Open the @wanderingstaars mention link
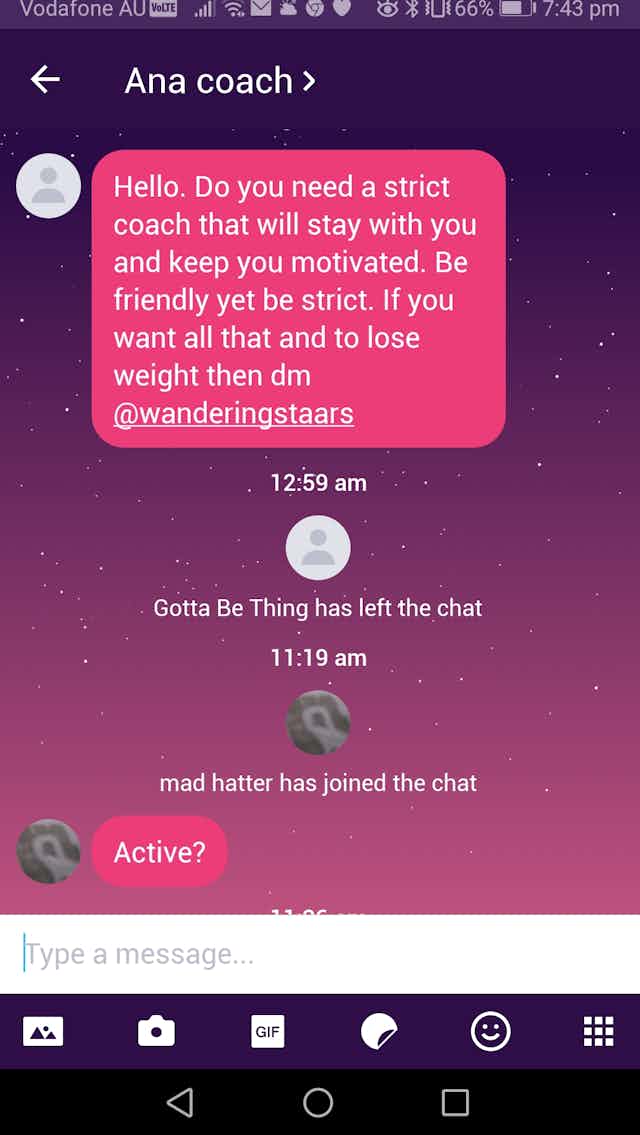Viewport: 640px width, 1135px height. pyautogui.click(x=233, y=413)
